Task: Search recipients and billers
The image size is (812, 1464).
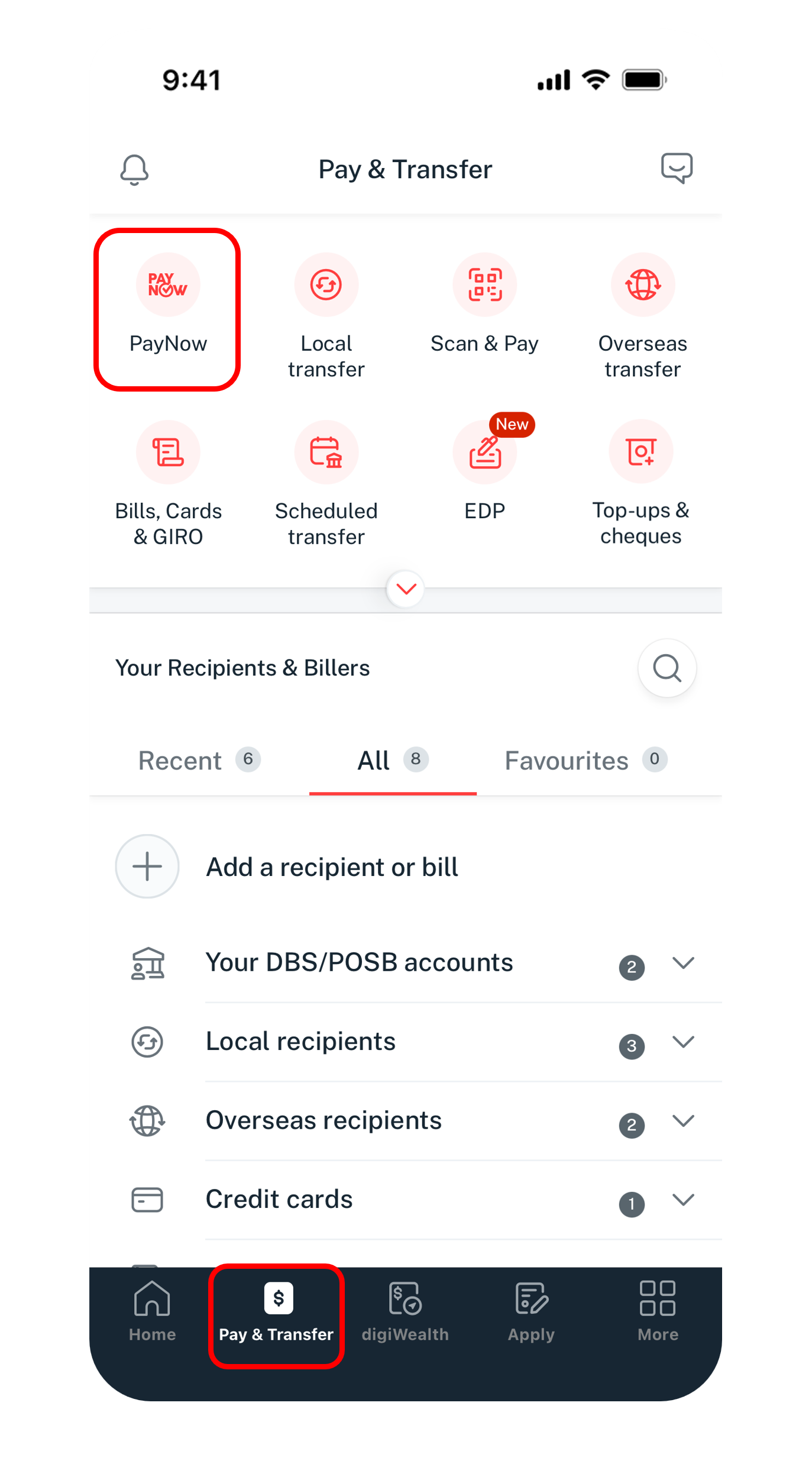Action: [667, 668]
